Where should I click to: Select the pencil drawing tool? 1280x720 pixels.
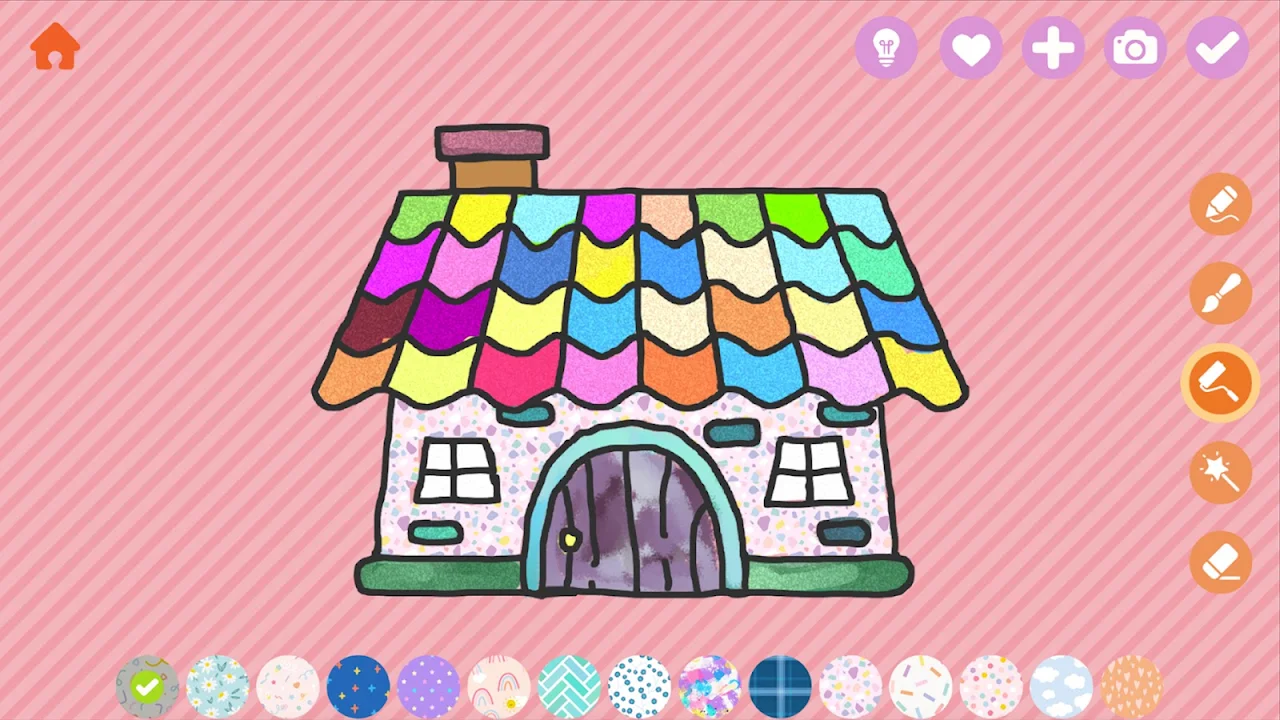click(x=1221, y=205)
